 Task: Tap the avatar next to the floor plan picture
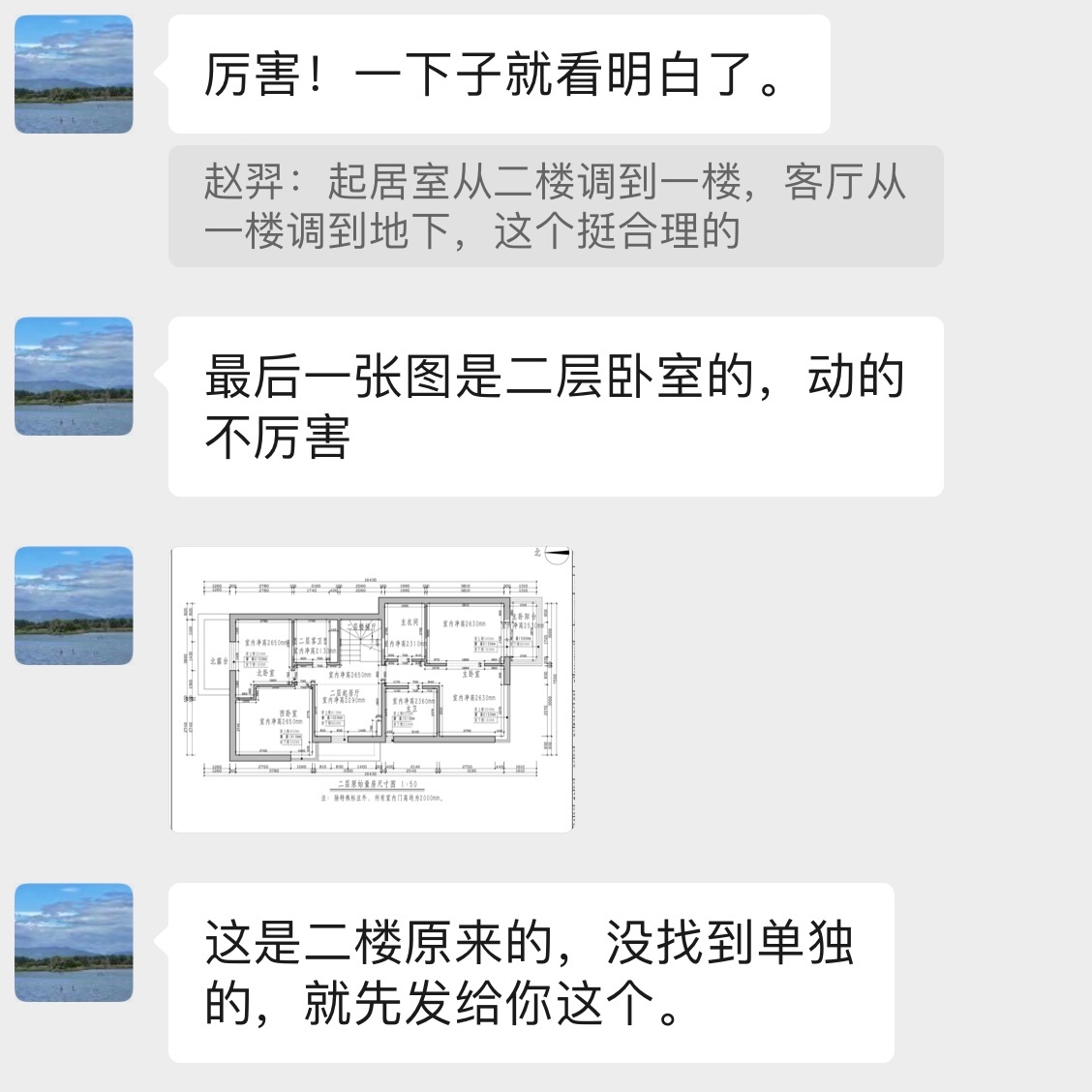(x=74, y=606)
